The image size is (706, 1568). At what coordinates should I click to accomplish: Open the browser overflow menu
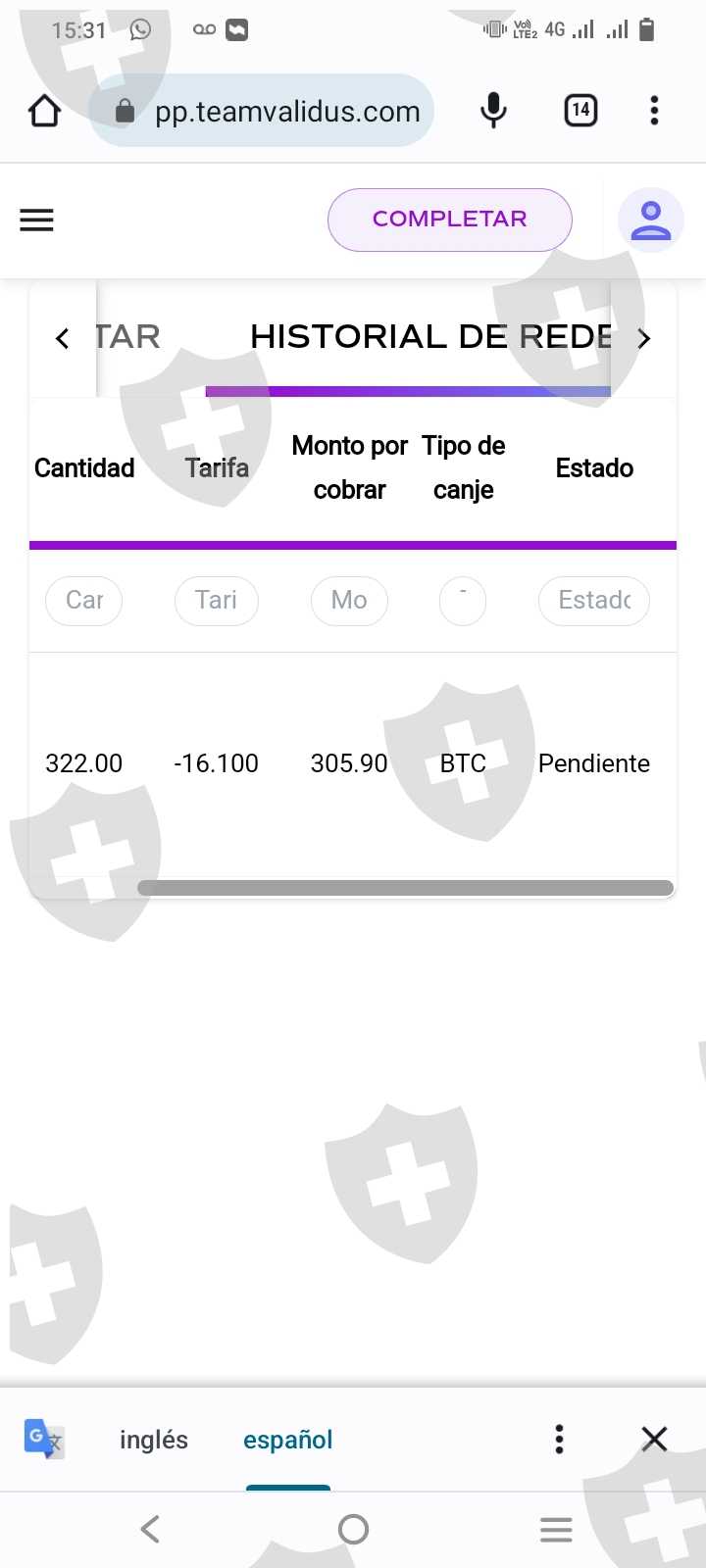[x=654, y=111]
